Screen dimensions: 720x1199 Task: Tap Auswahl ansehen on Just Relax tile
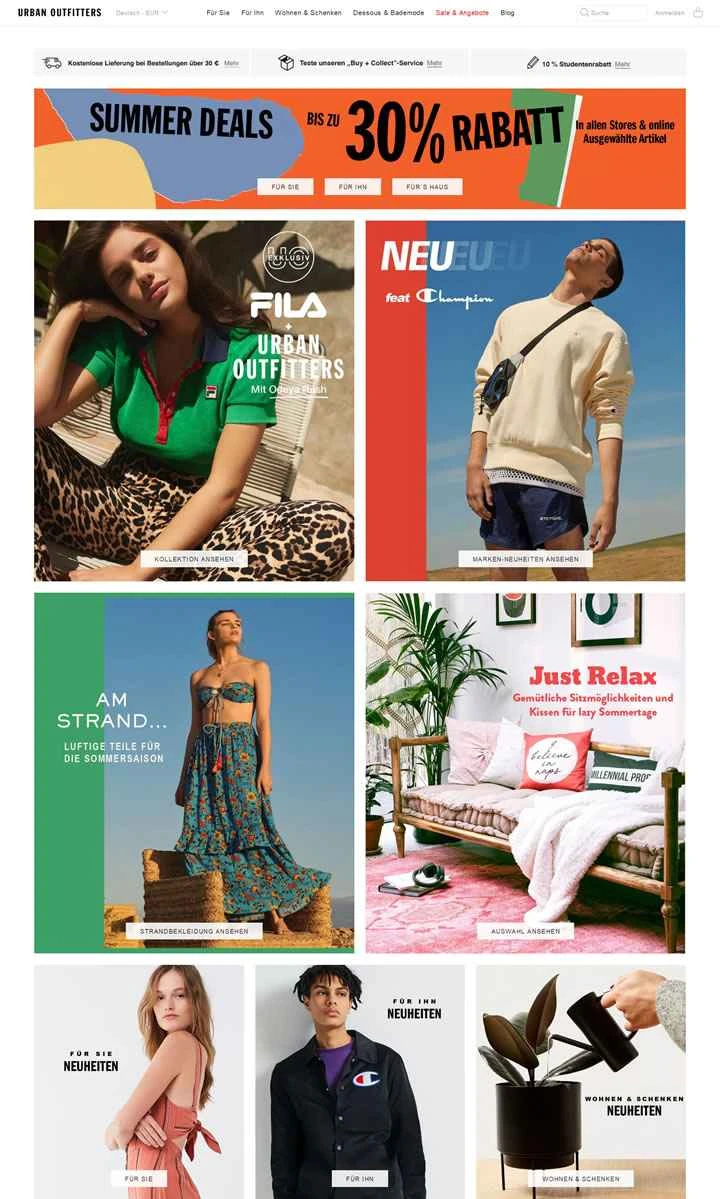(x=525, y=931)
